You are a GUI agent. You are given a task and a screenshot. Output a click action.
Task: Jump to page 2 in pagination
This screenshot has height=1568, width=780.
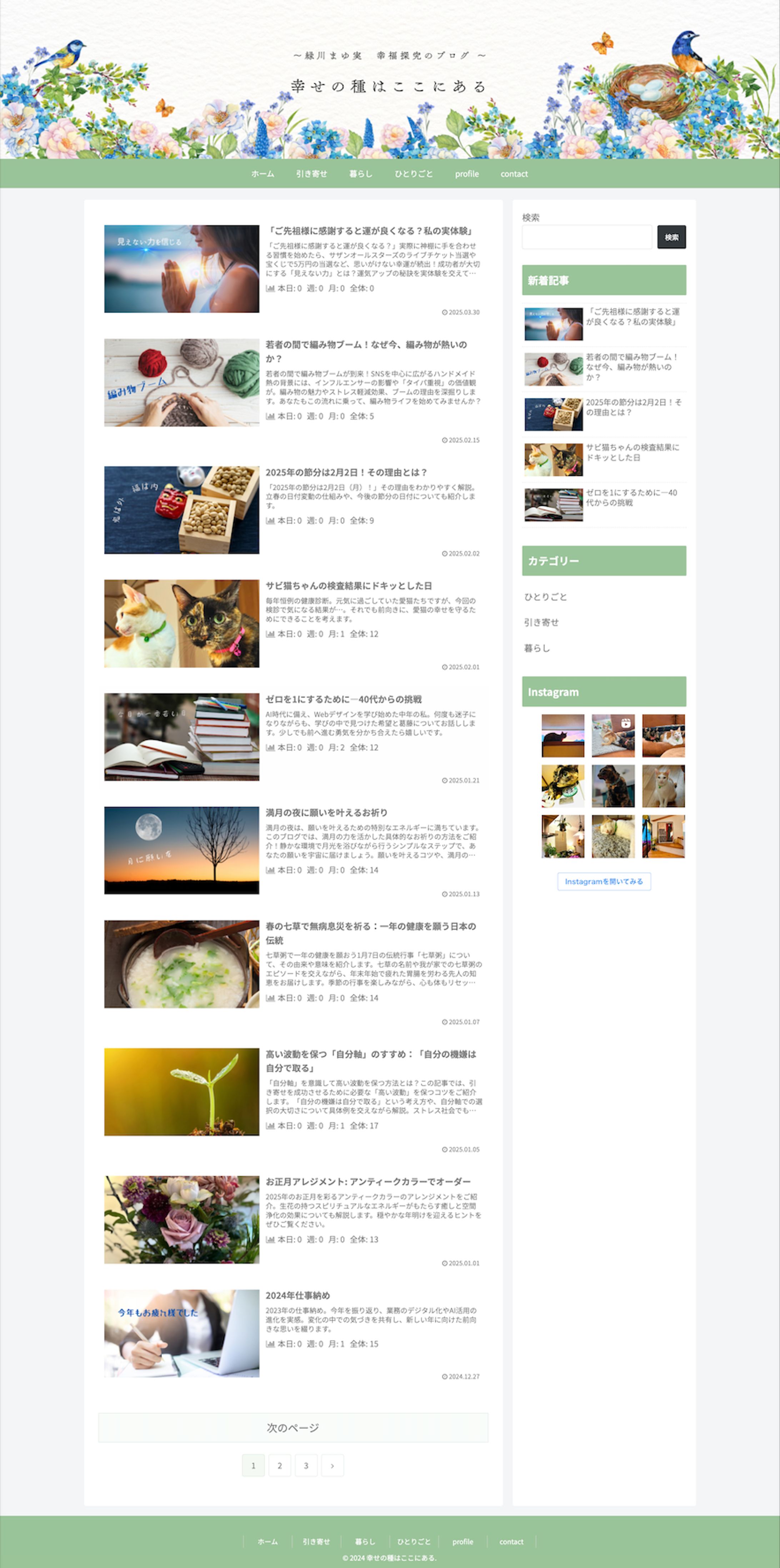pos(279,1466)
